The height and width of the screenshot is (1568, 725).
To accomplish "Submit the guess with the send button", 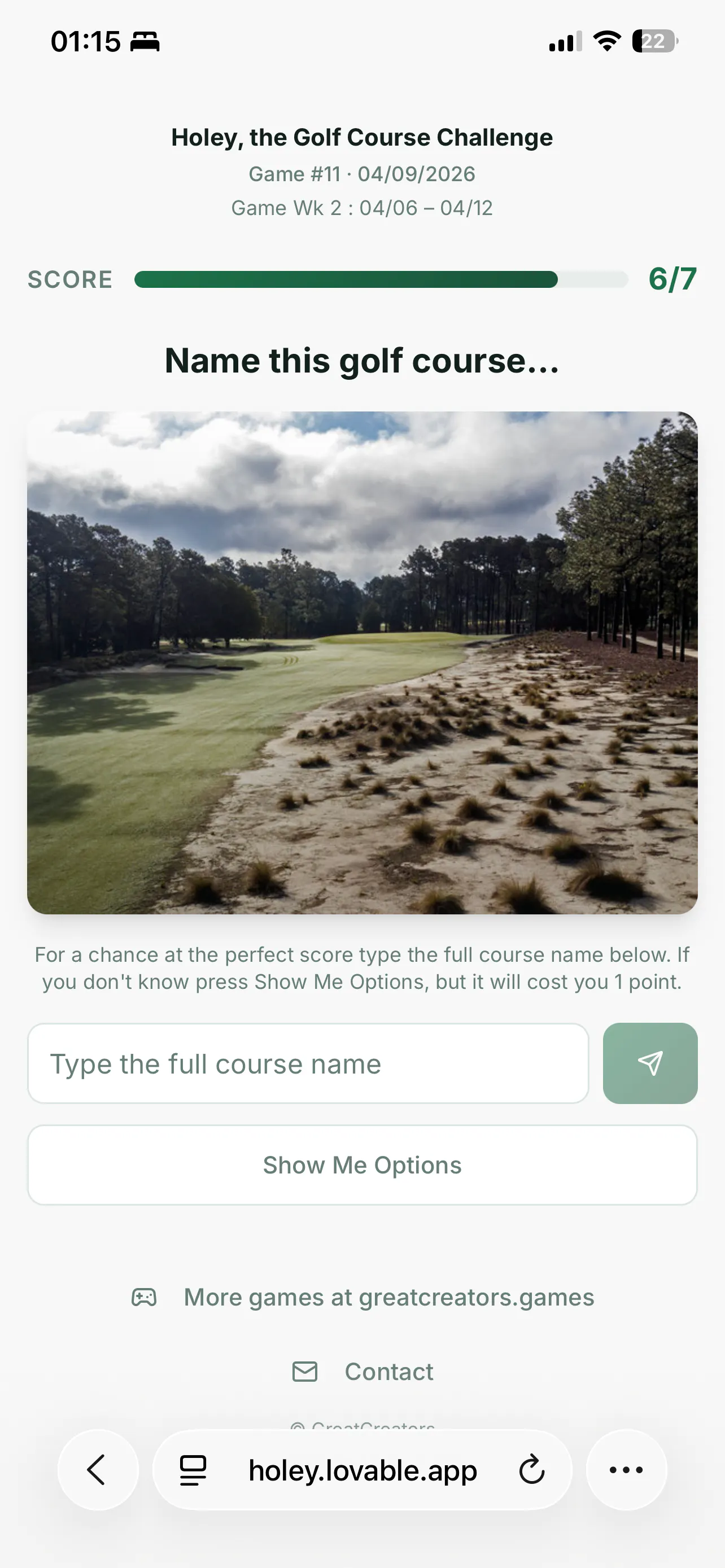I will pos(650,1063).
